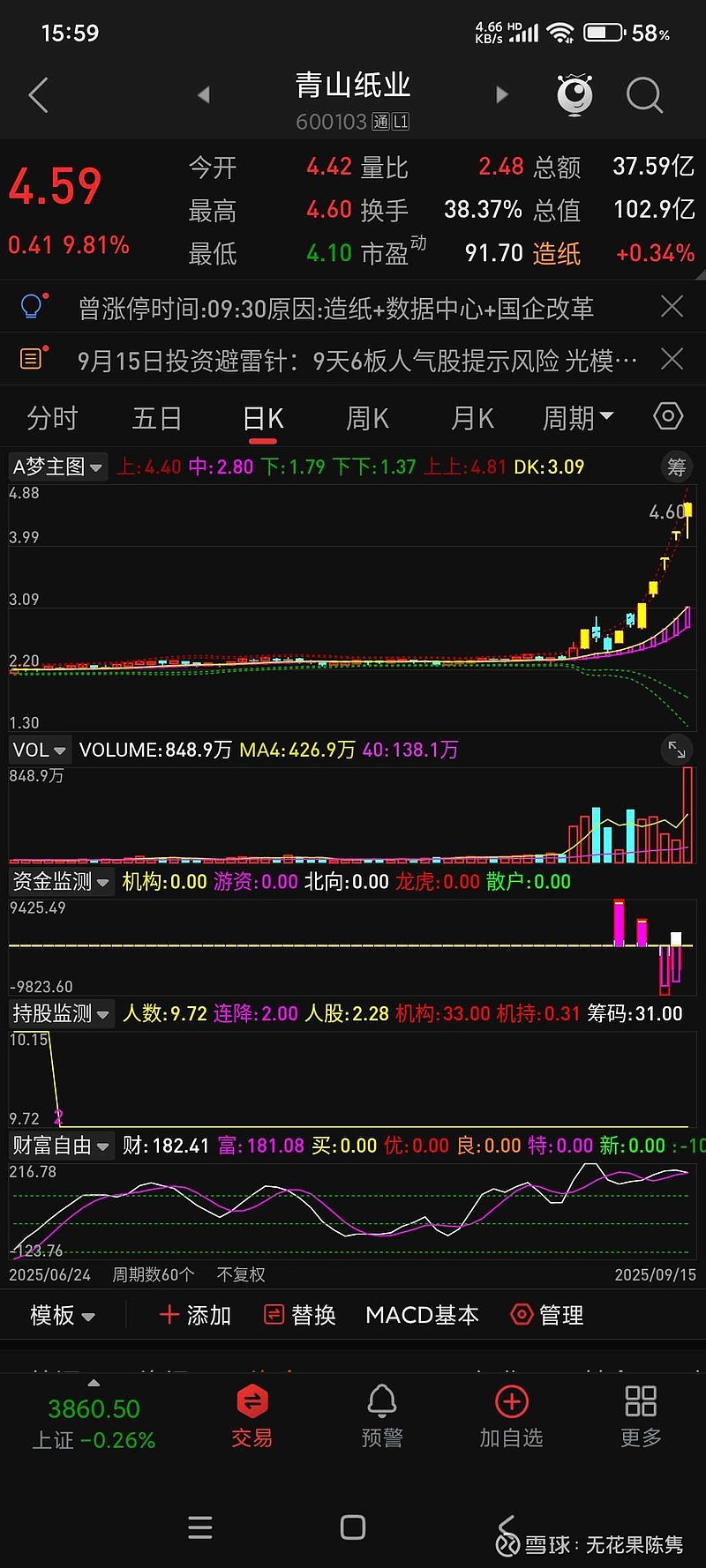Set a price alert via 预警

click(x=381, y=1416)
